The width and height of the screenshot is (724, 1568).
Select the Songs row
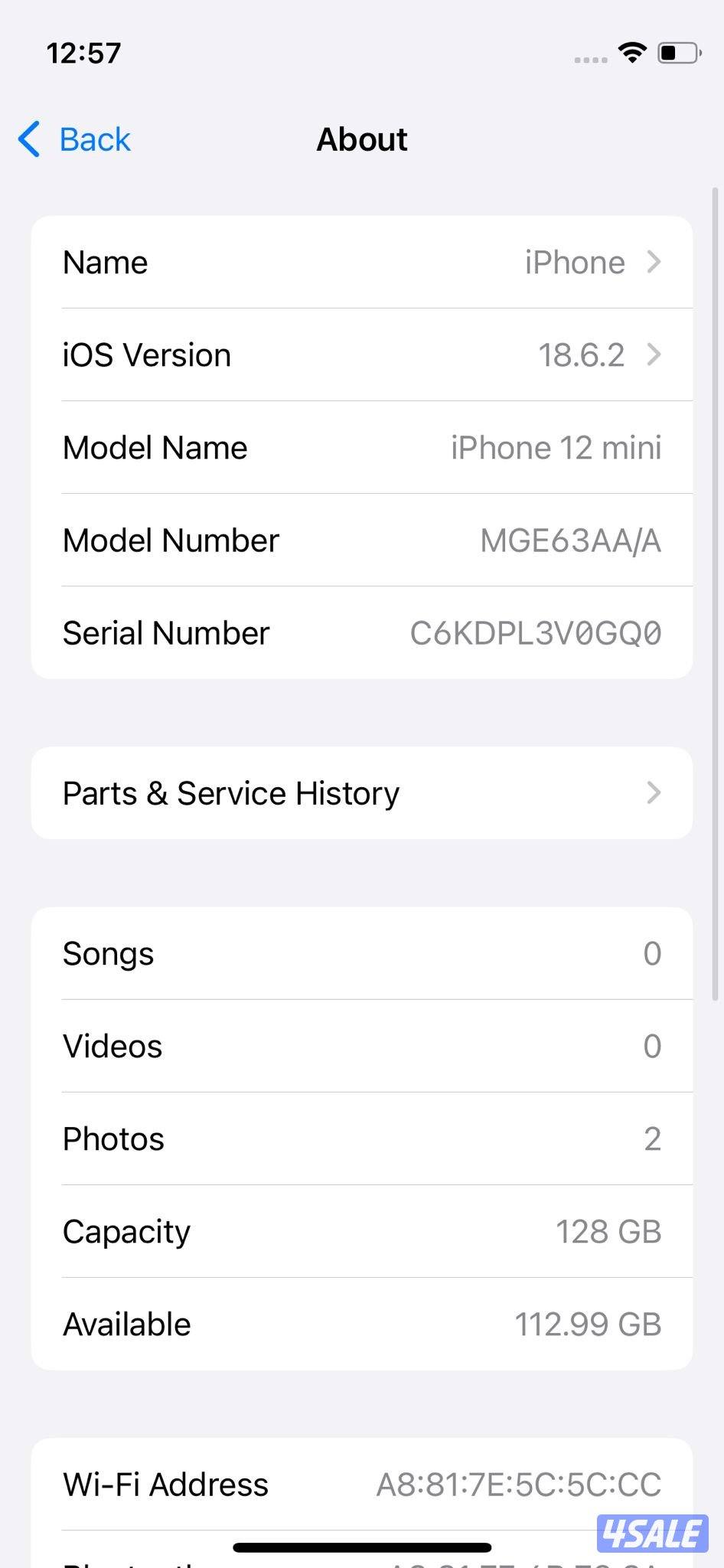362,953
